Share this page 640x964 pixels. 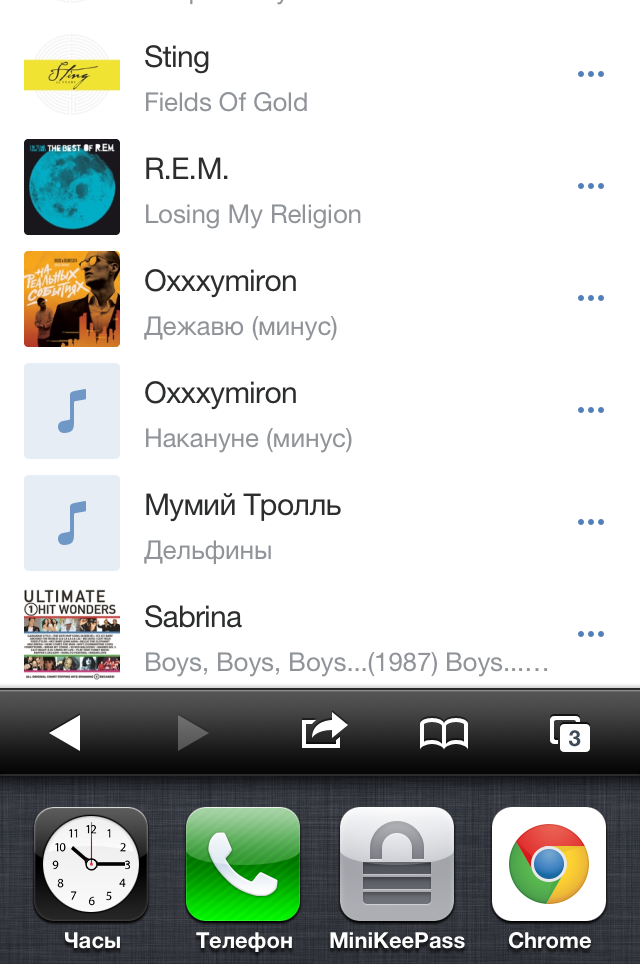pos(324,733)
